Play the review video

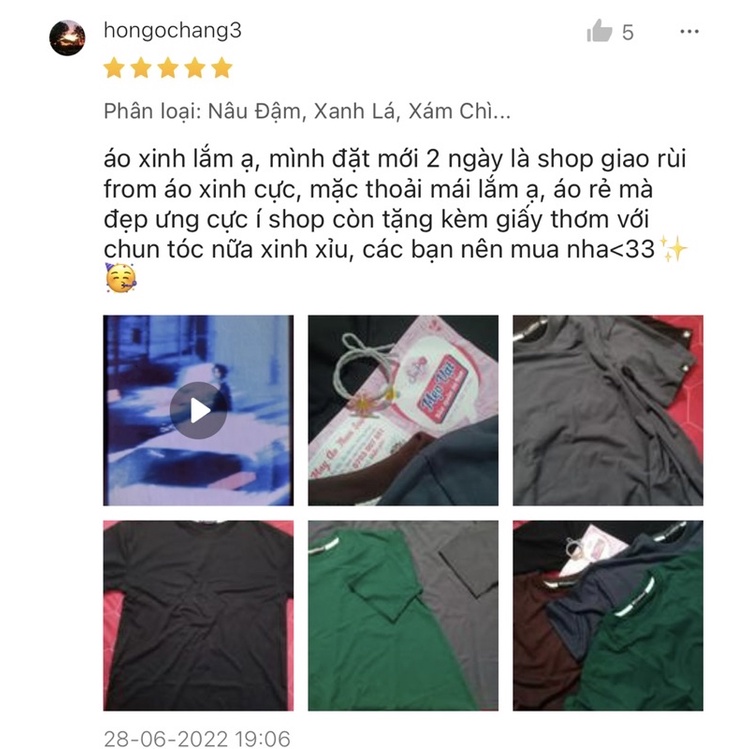[198, 410]
